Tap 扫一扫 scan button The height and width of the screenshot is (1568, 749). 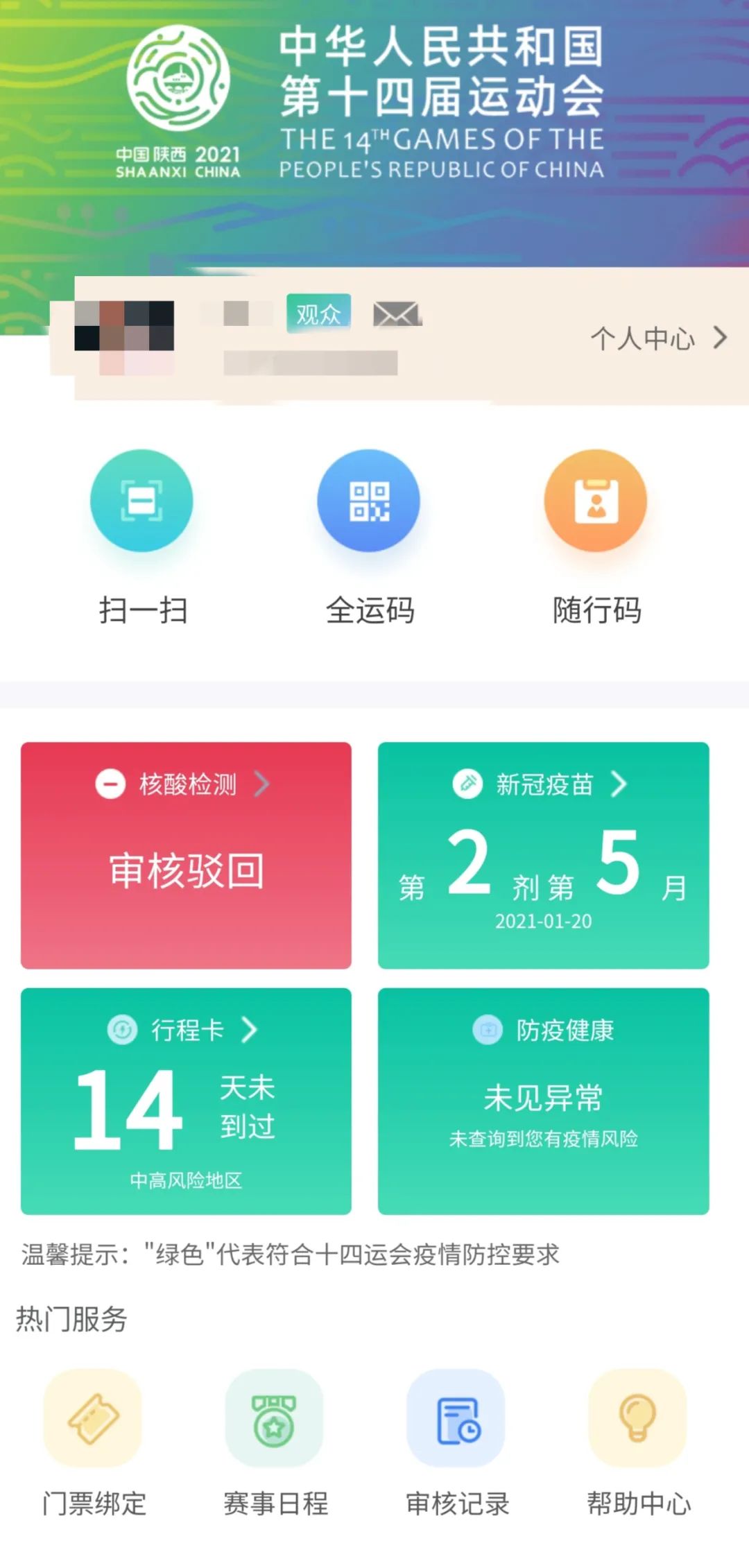click(x=142, y=501)
